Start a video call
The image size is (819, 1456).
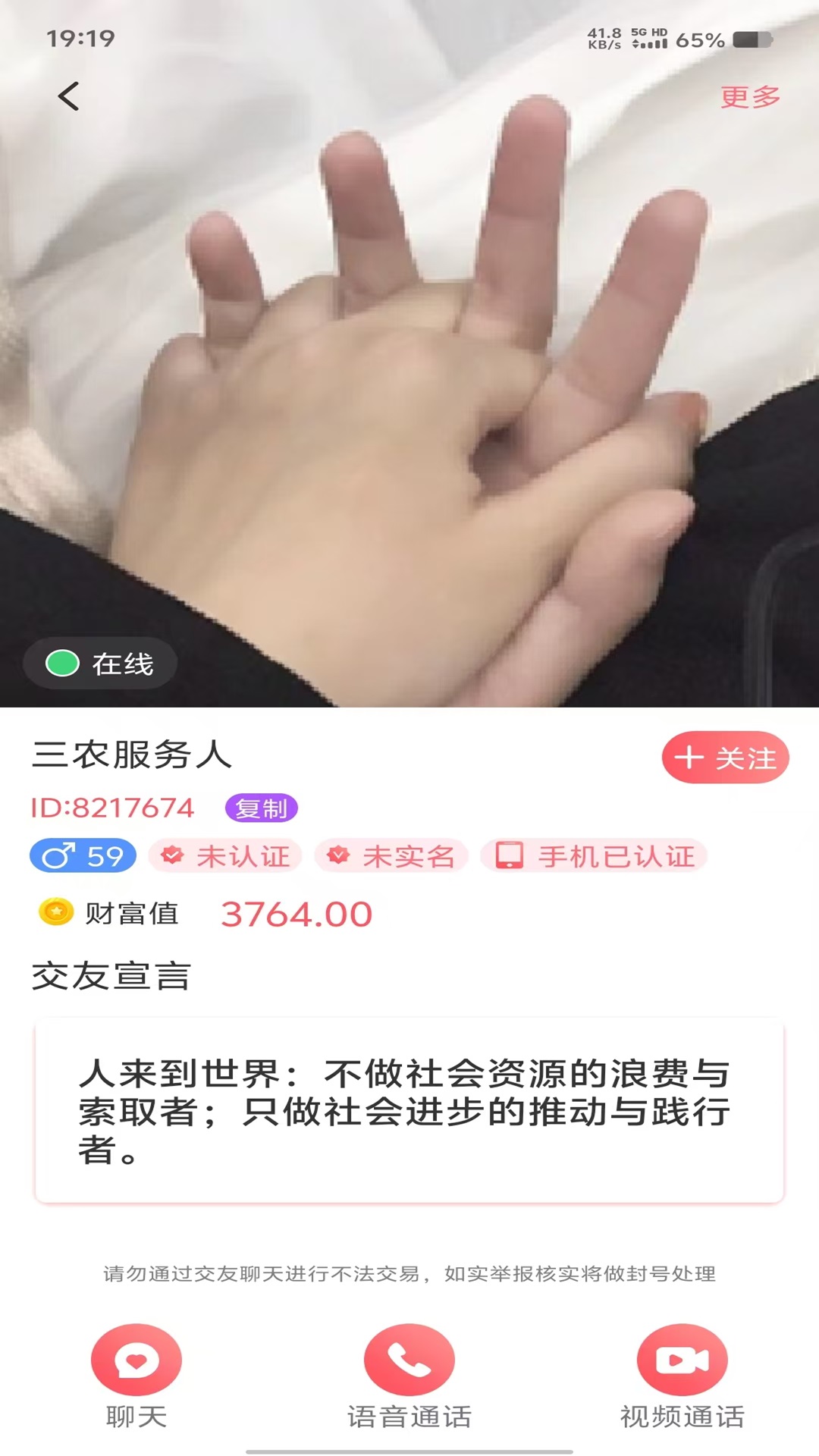[x=680, y=1365]
